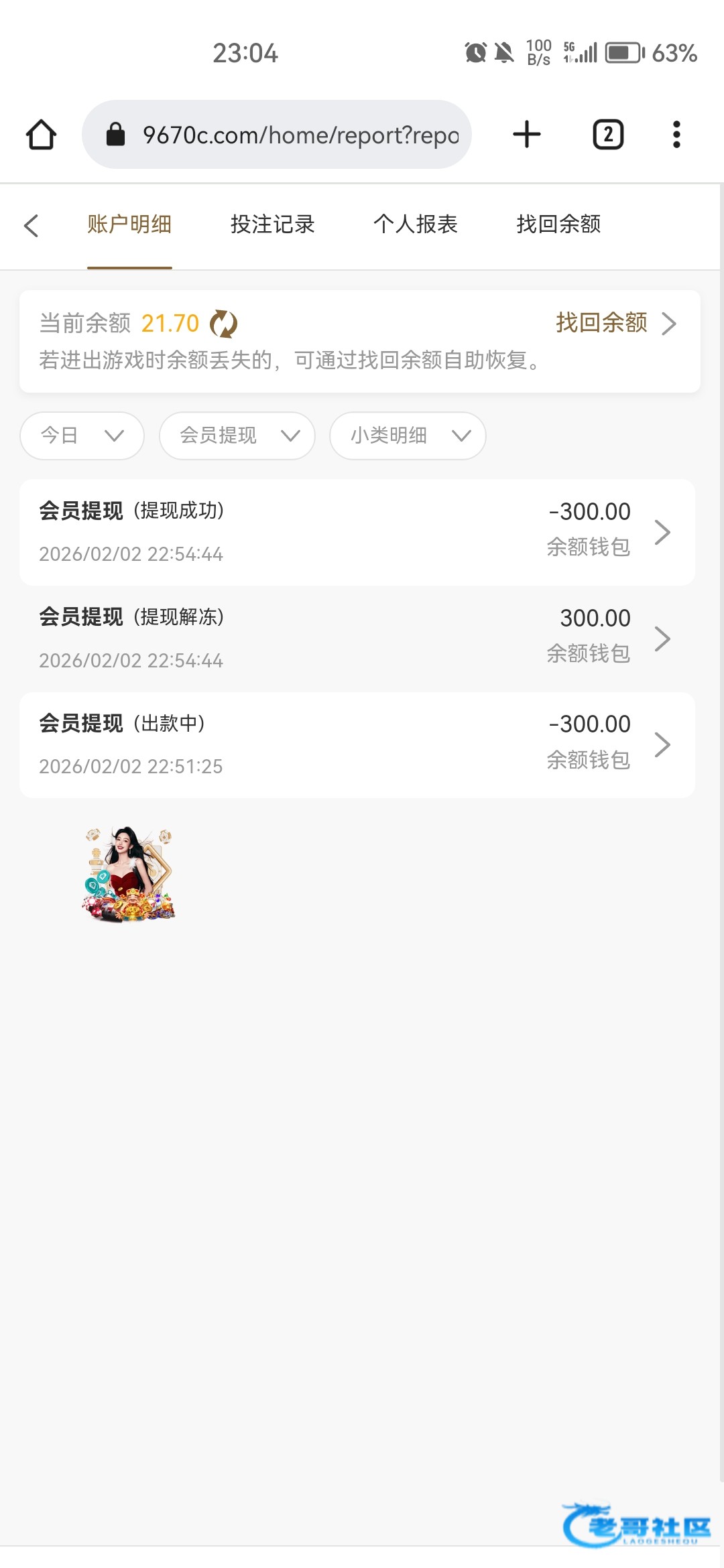Image resolution: width=724 pixels, height=1568 pixels.
Task: Open the 出款中 withdrawal record
Action: pos(357,744)
